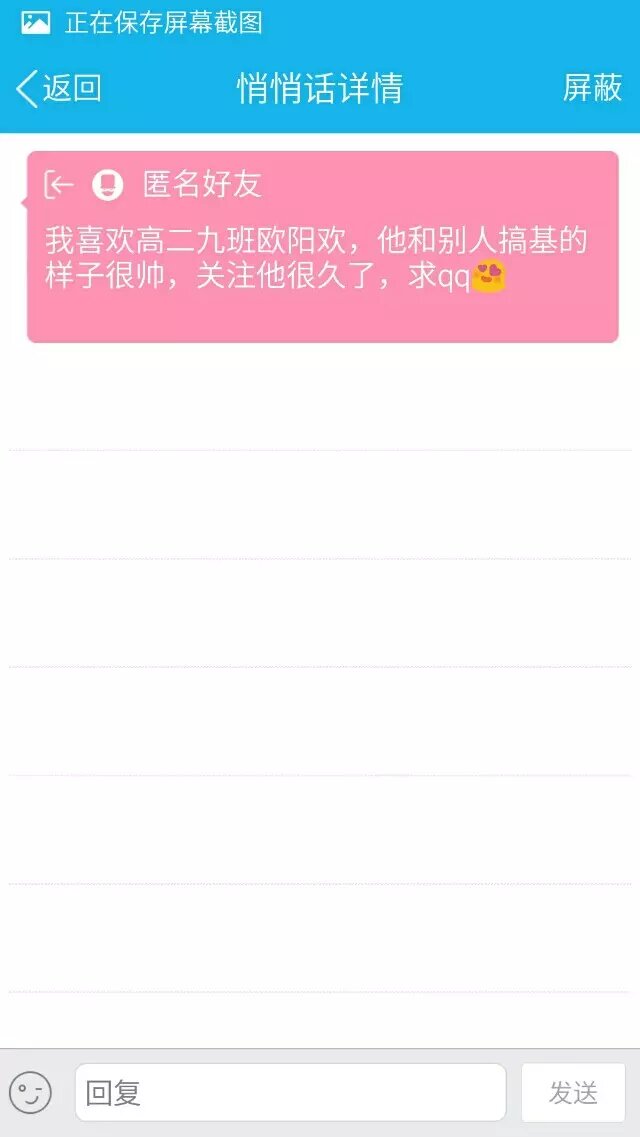Tap the reply arrow on the whisper
This screenshot has height=1137, width=640.
click(59, 185)
